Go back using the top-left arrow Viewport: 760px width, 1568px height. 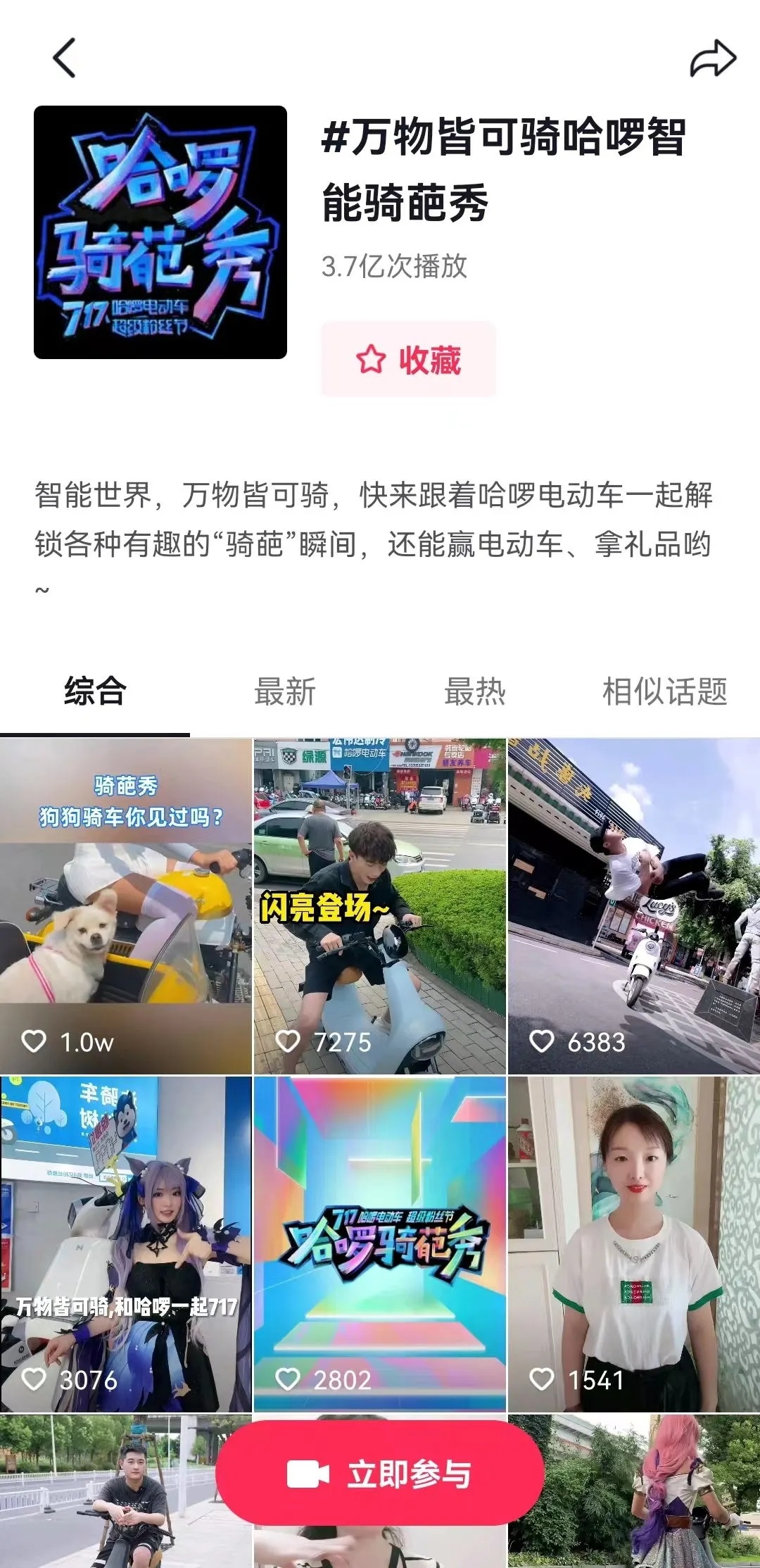click(x=64, y=58)
